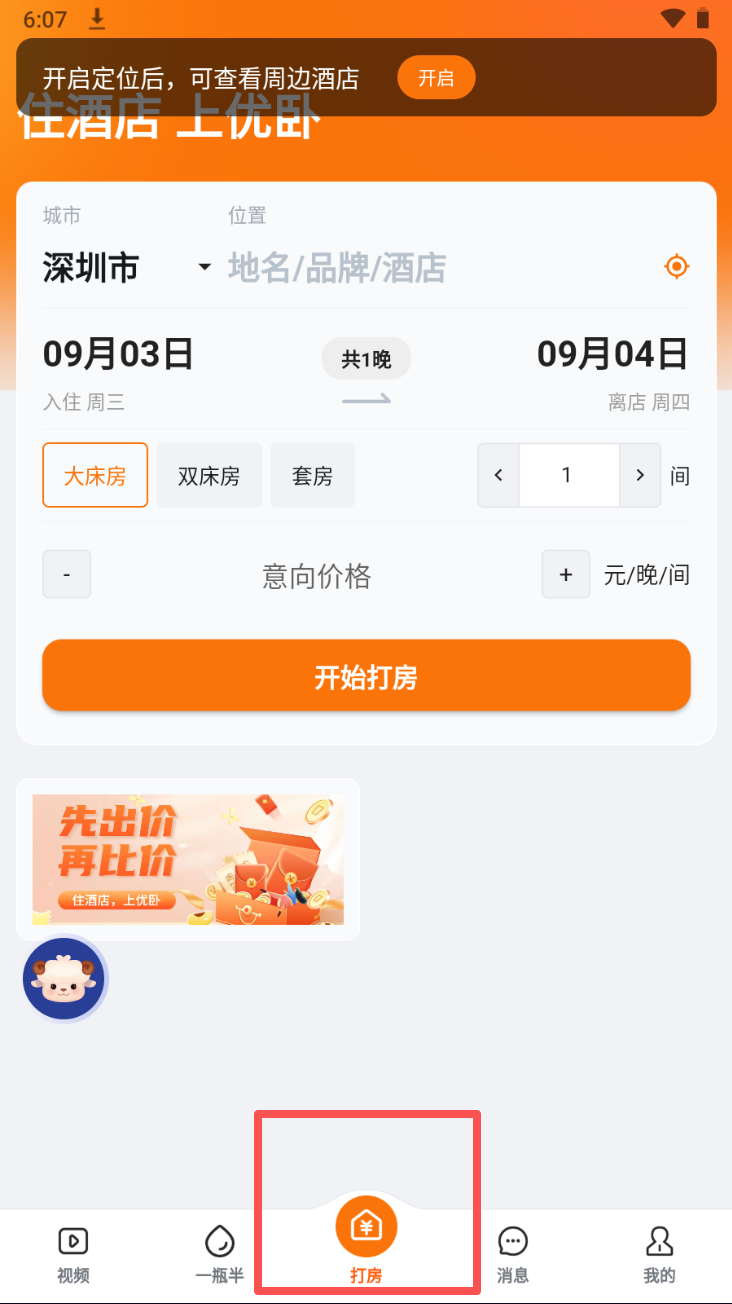732x1304 pixels.
Task: Raise the 意向价格 with plus button
Action: 566,575
